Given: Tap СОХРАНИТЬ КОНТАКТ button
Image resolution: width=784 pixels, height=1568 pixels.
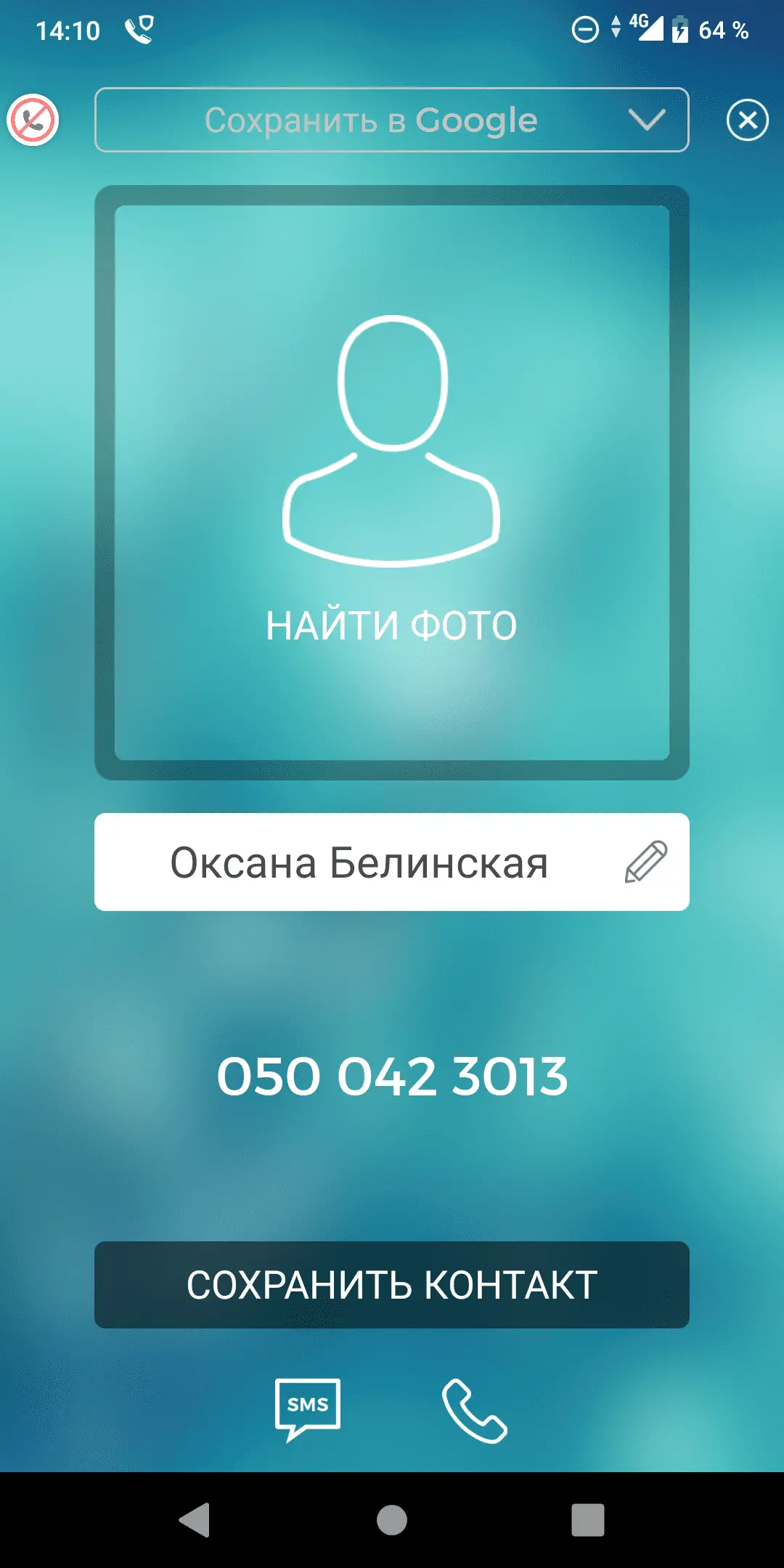Looking at the screenshot, I should pos(392,1285).
